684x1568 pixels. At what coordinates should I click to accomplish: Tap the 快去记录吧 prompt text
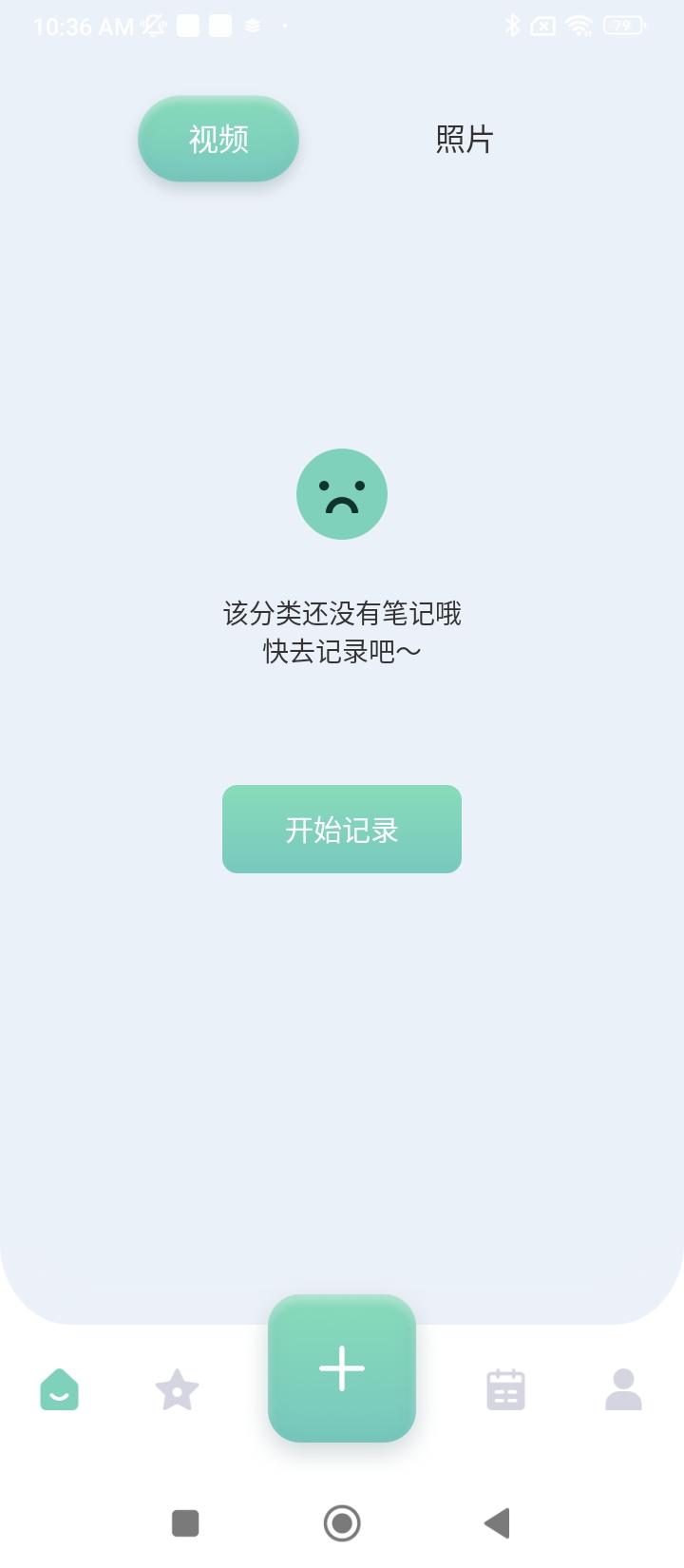(342, 653)
